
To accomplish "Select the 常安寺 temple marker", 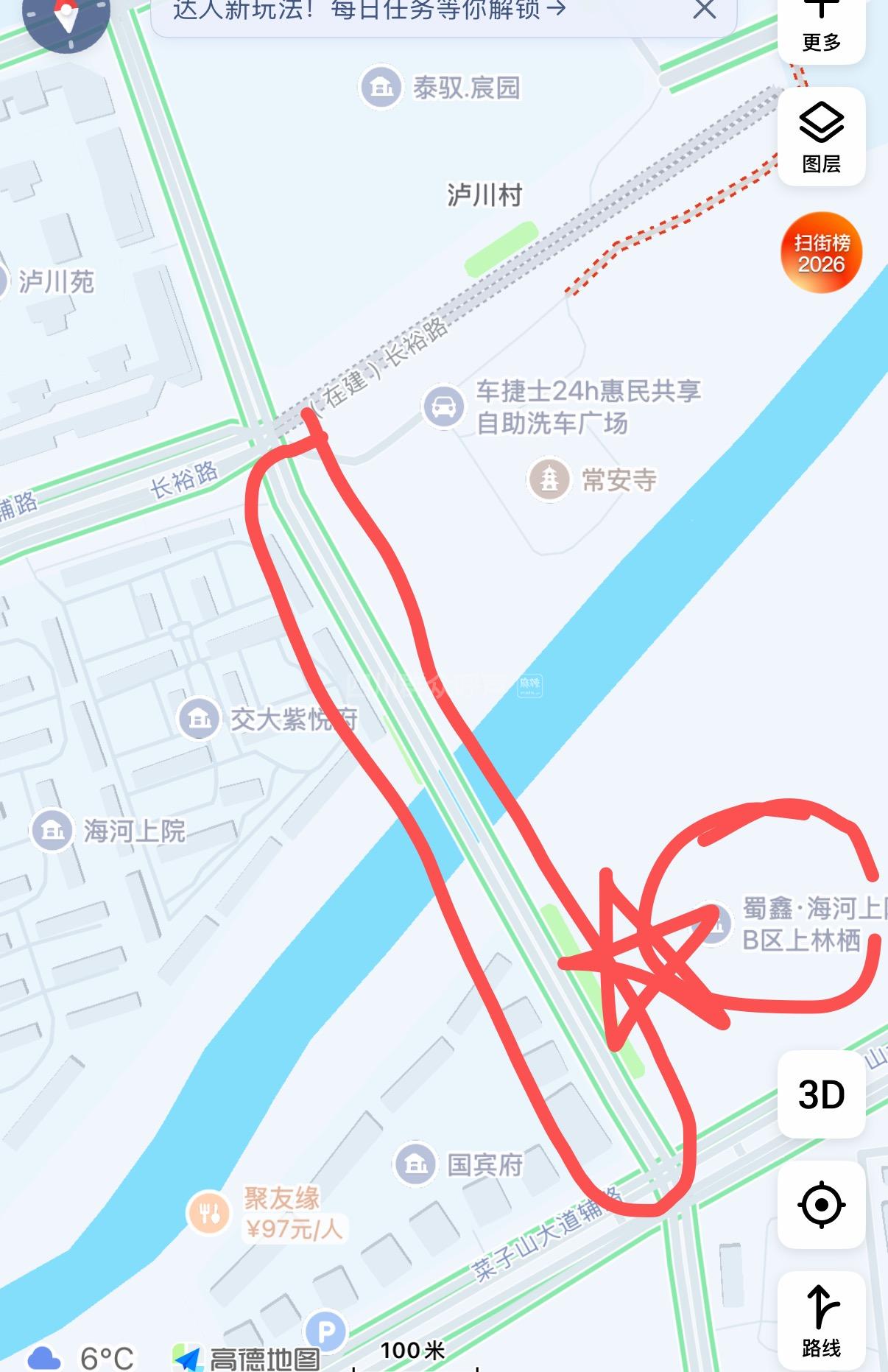I will [x=549, y=480].
